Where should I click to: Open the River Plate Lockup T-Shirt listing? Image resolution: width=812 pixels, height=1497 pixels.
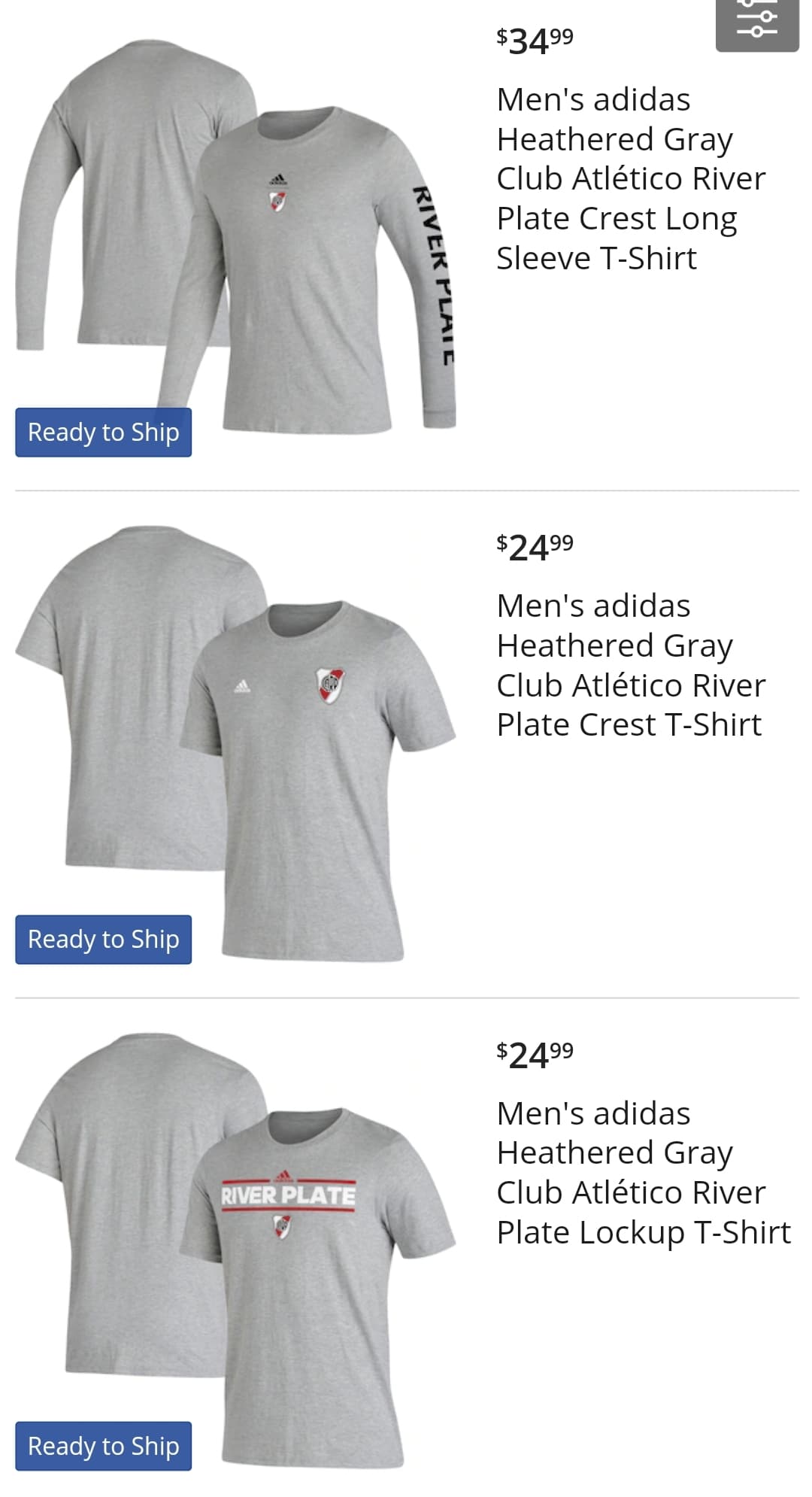(x=644, y=1173)
